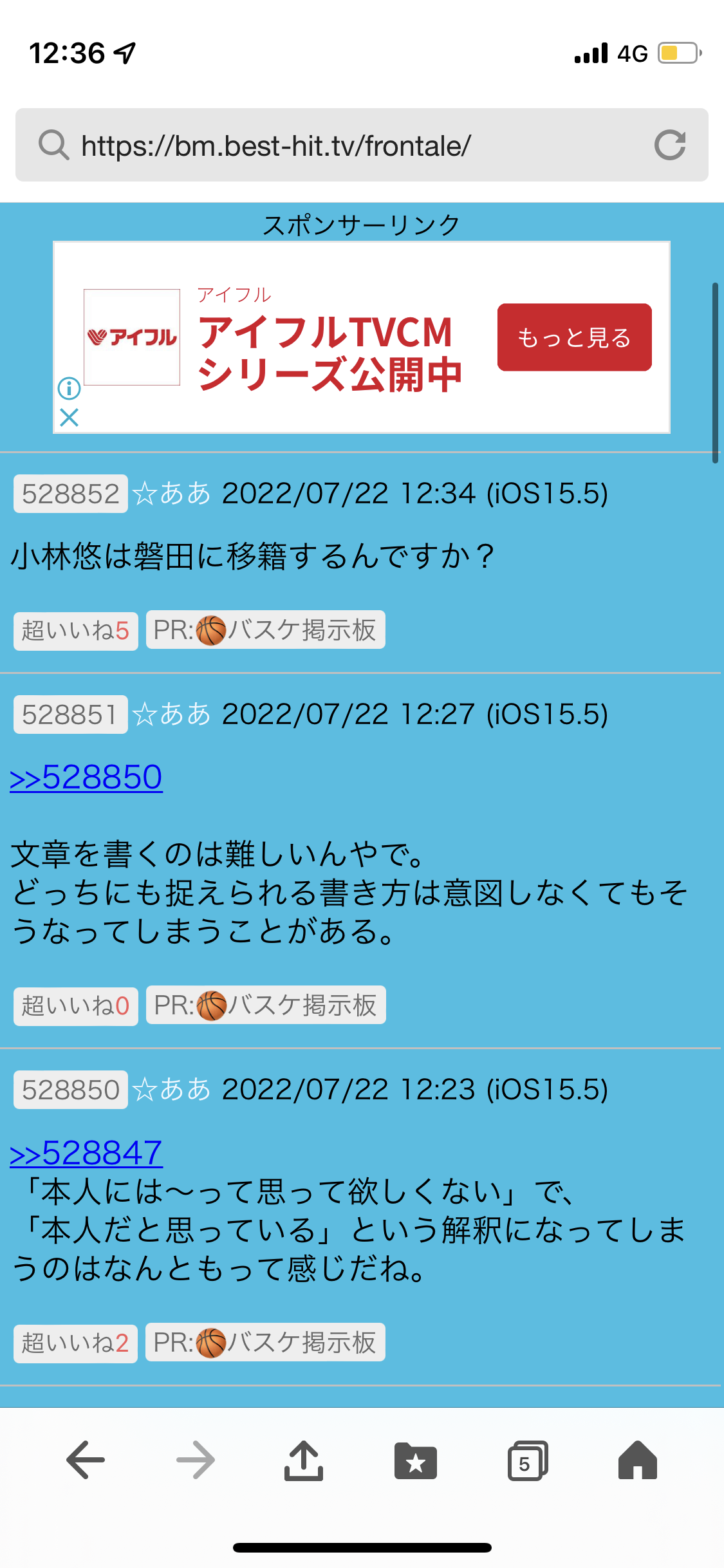Screen dimensions: 724x1568
Task: Go to the browser home page
Action: tap(638, 1460)
